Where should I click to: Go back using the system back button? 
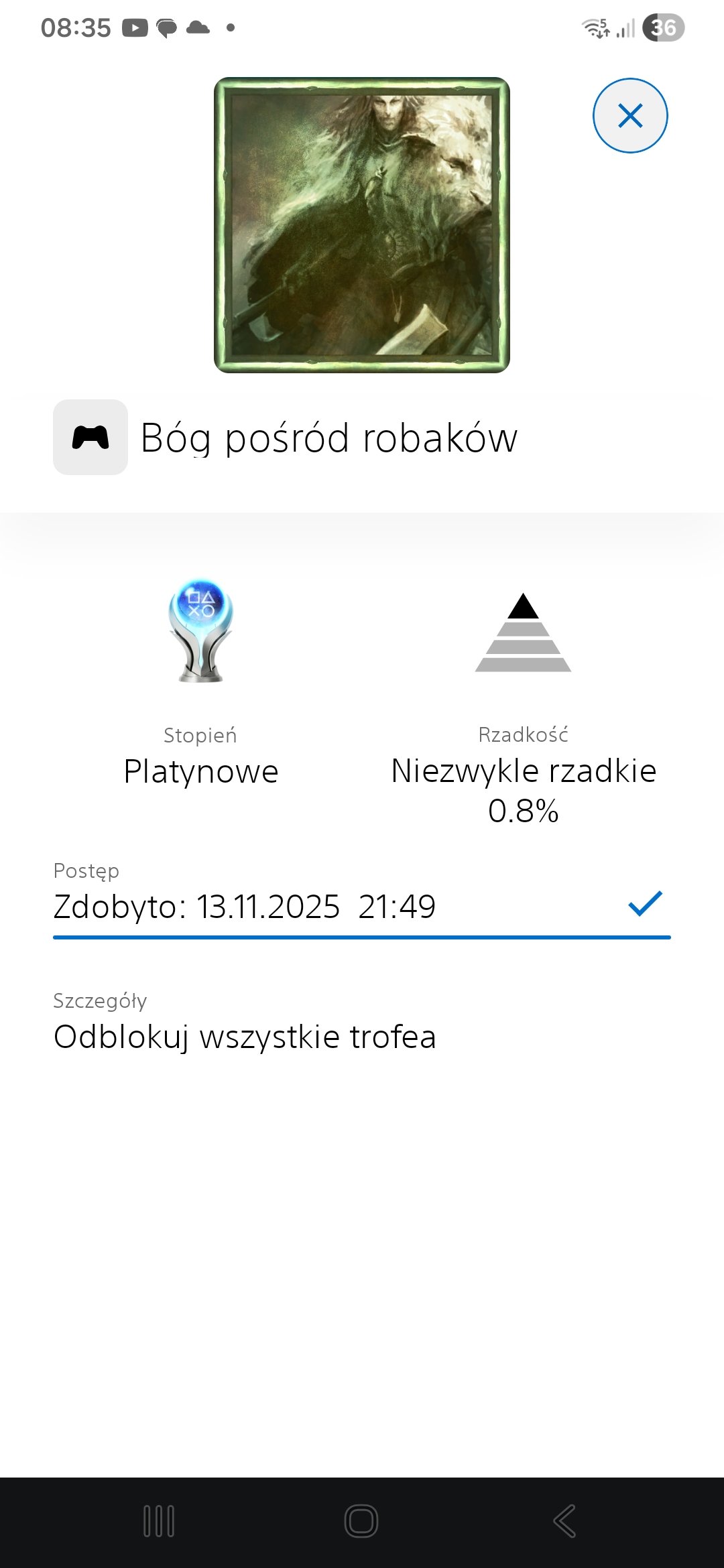pos(564,1521)
